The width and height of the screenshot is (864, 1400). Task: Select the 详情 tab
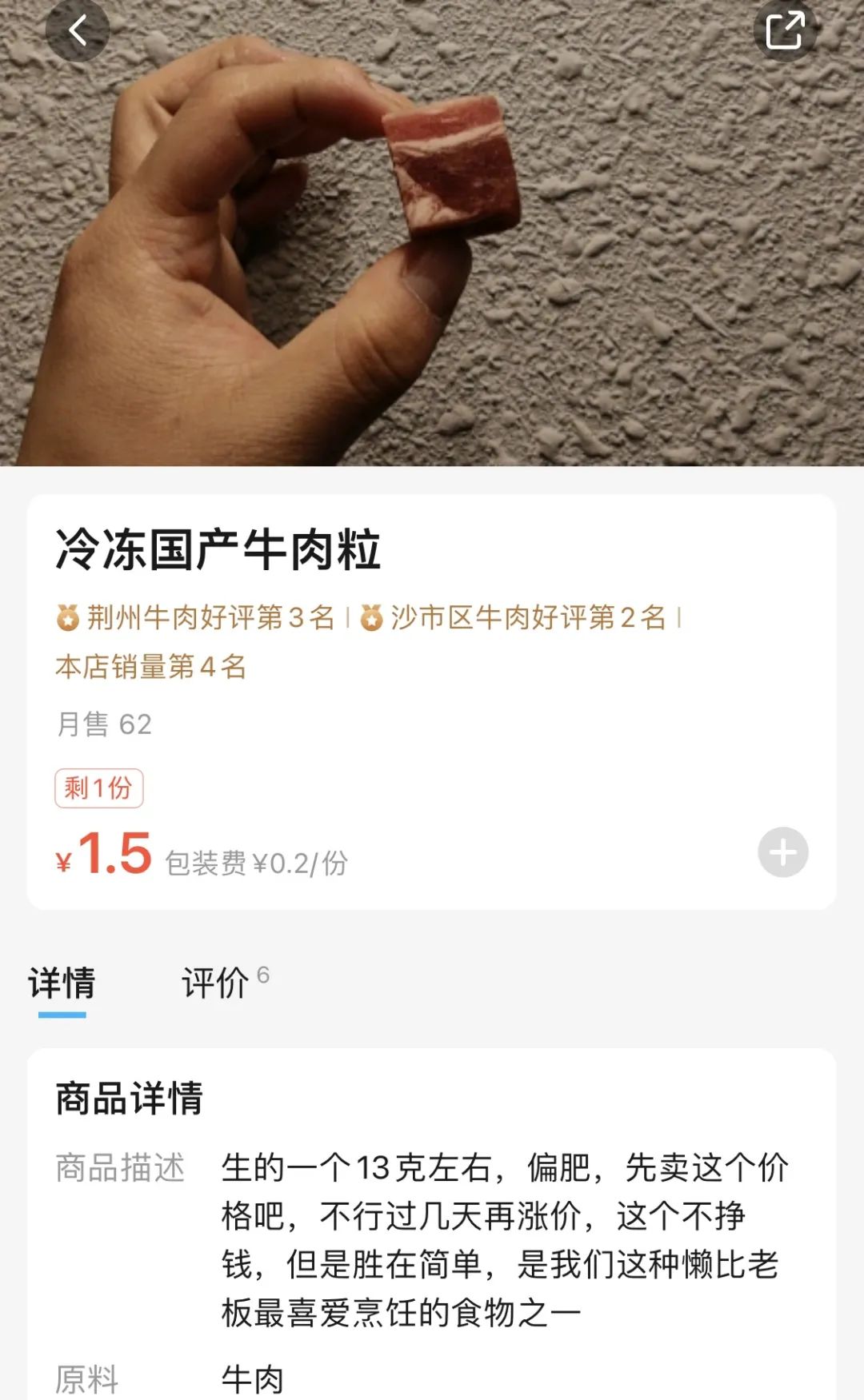pos(62,983)
